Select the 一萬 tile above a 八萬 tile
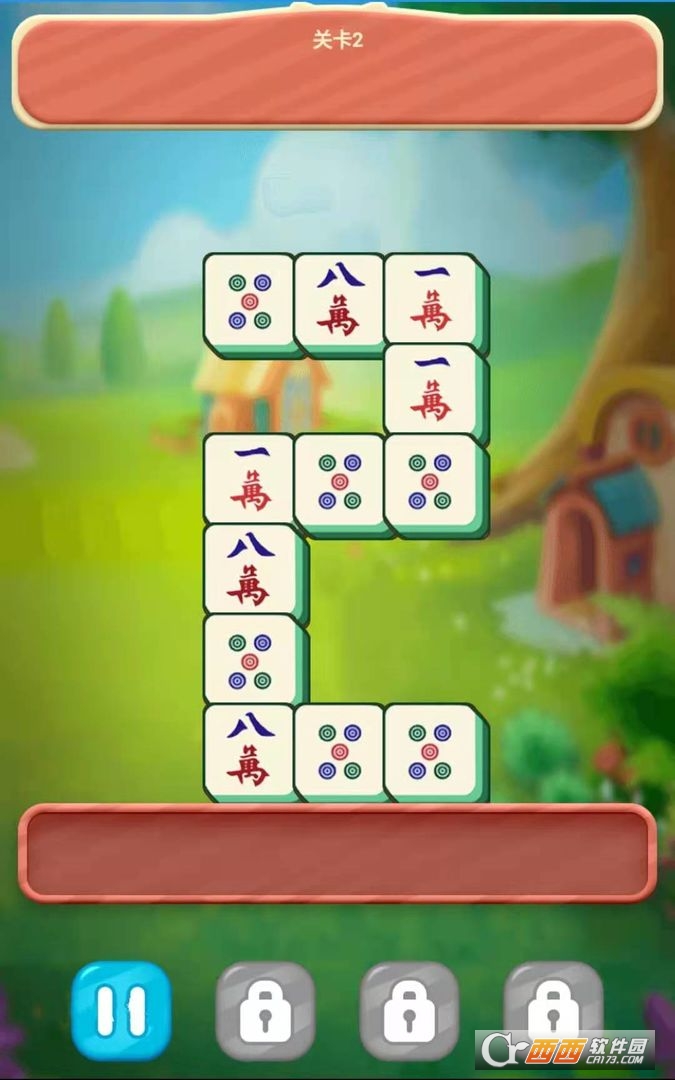 [x=249, y=480]
